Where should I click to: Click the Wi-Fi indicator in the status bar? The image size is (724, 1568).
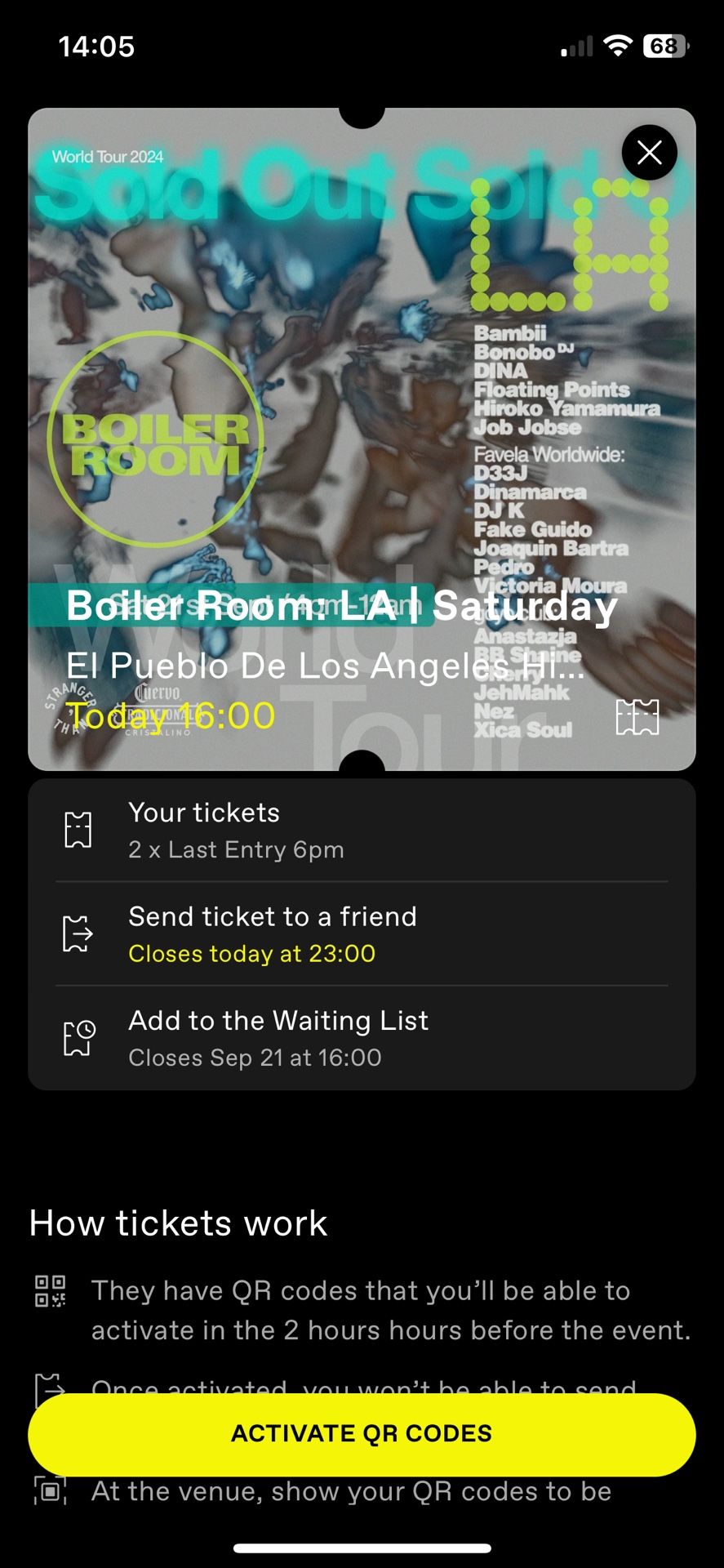pyautogui.click(x=618, y=47)
